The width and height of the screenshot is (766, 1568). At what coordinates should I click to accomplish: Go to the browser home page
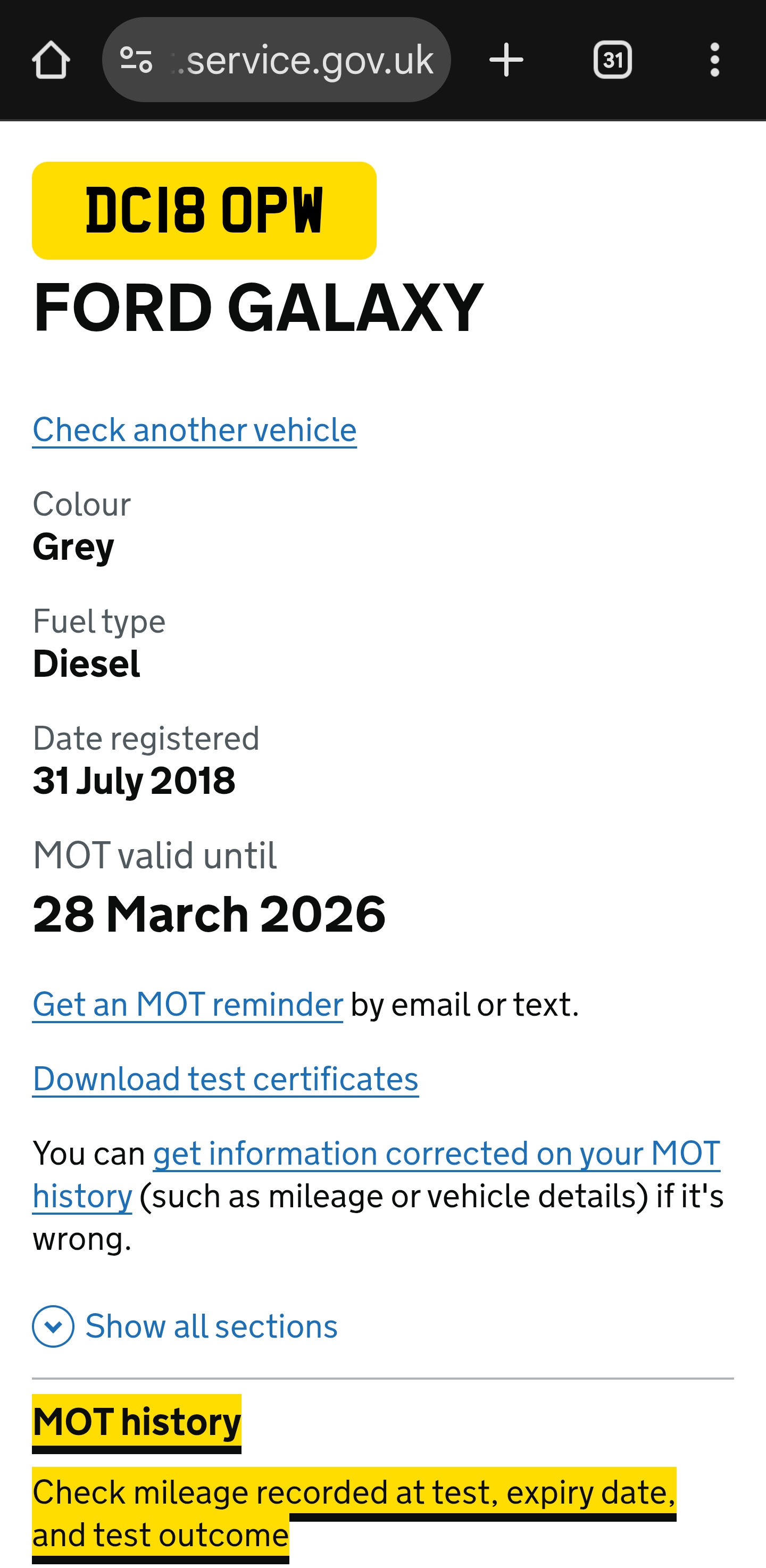pyautogui.click(x=51, y=60)
